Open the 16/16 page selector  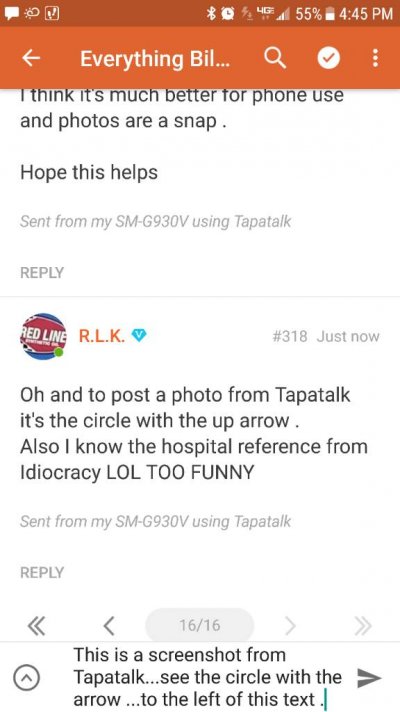click(200, 625)
